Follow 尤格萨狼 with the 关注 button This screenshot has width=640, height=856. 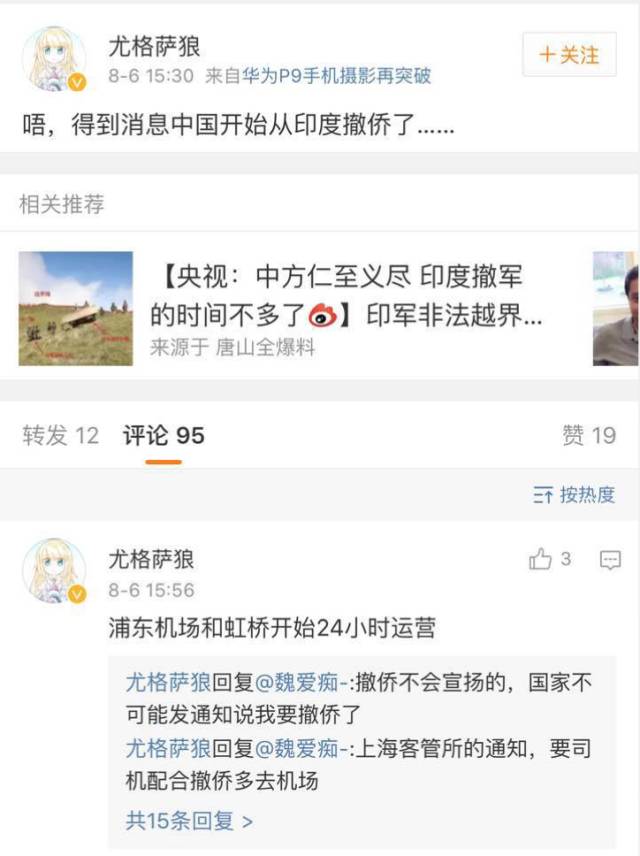point(568,55)
